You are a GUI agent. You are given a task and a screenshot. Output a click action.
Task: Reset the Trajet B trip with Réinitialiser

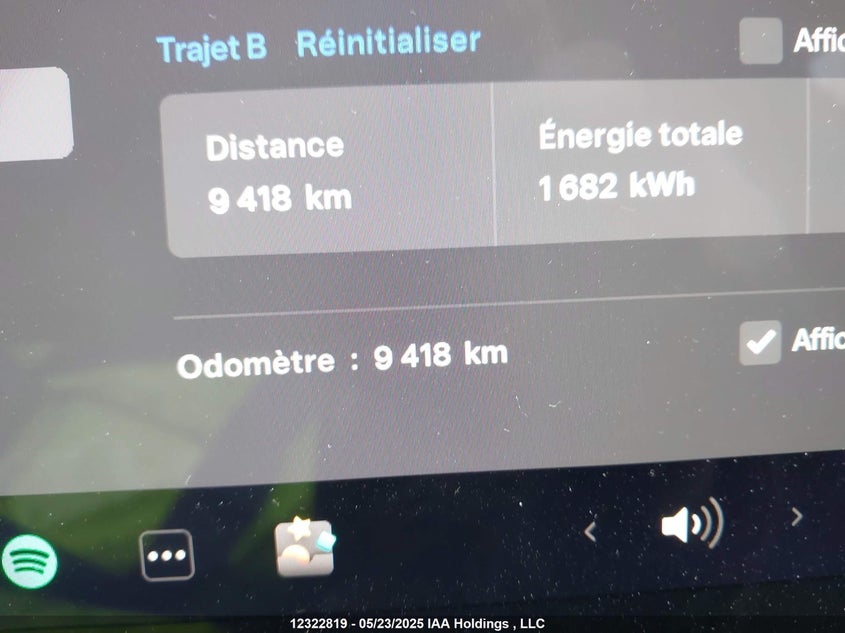point(388,43)
